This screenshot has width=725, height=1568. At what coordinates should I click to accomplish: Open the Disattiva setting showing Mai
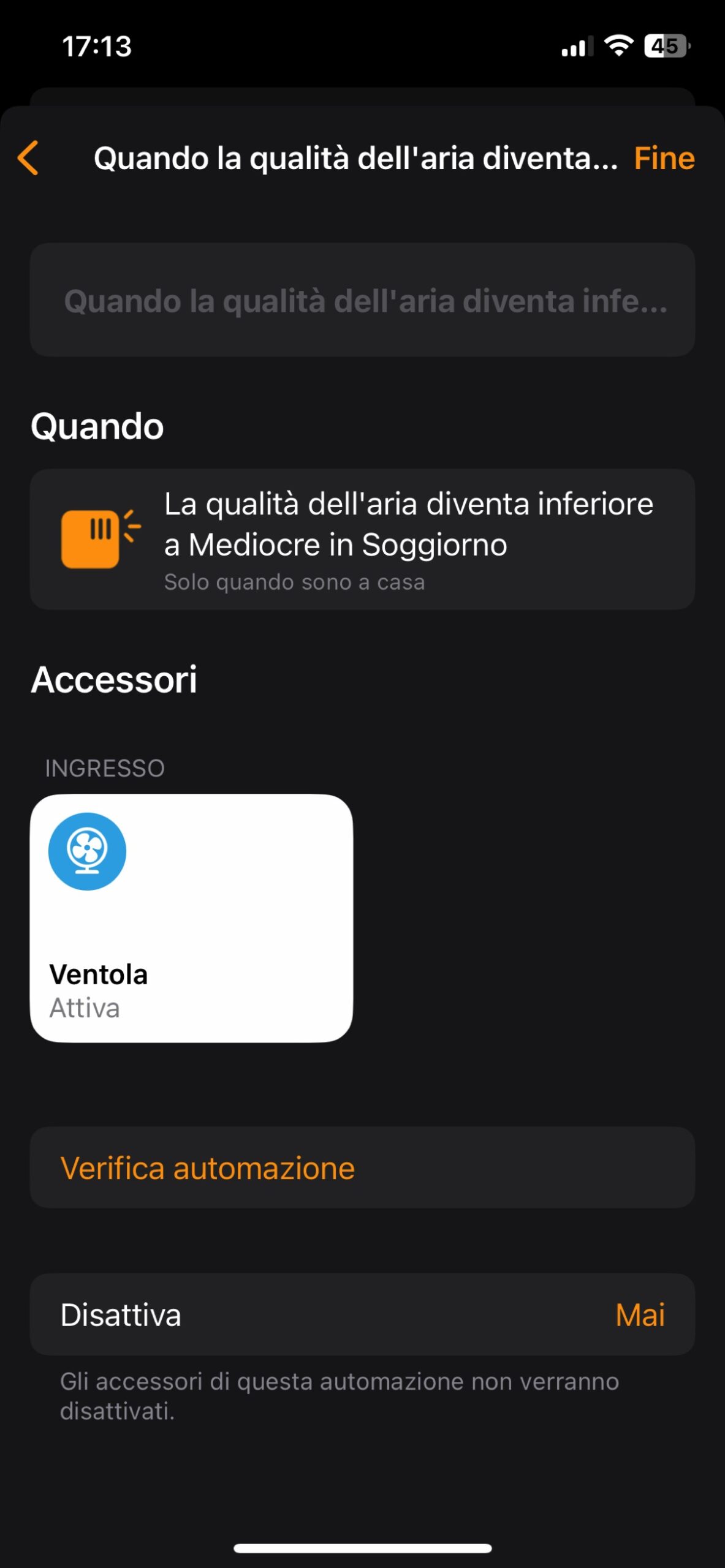[362, 1314]
